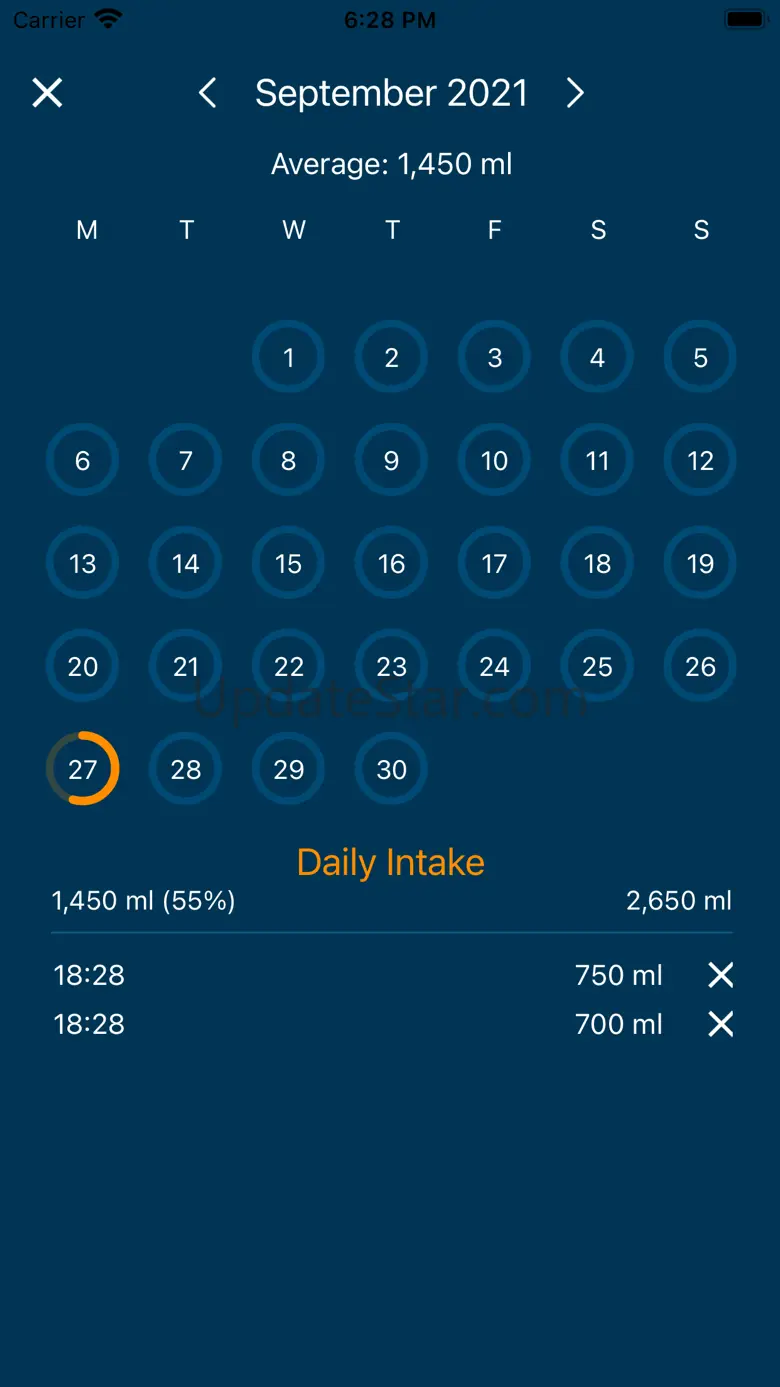Choose day 30 in the calendar
Viewport: 780px width, 1387px height.
(392, 768)
